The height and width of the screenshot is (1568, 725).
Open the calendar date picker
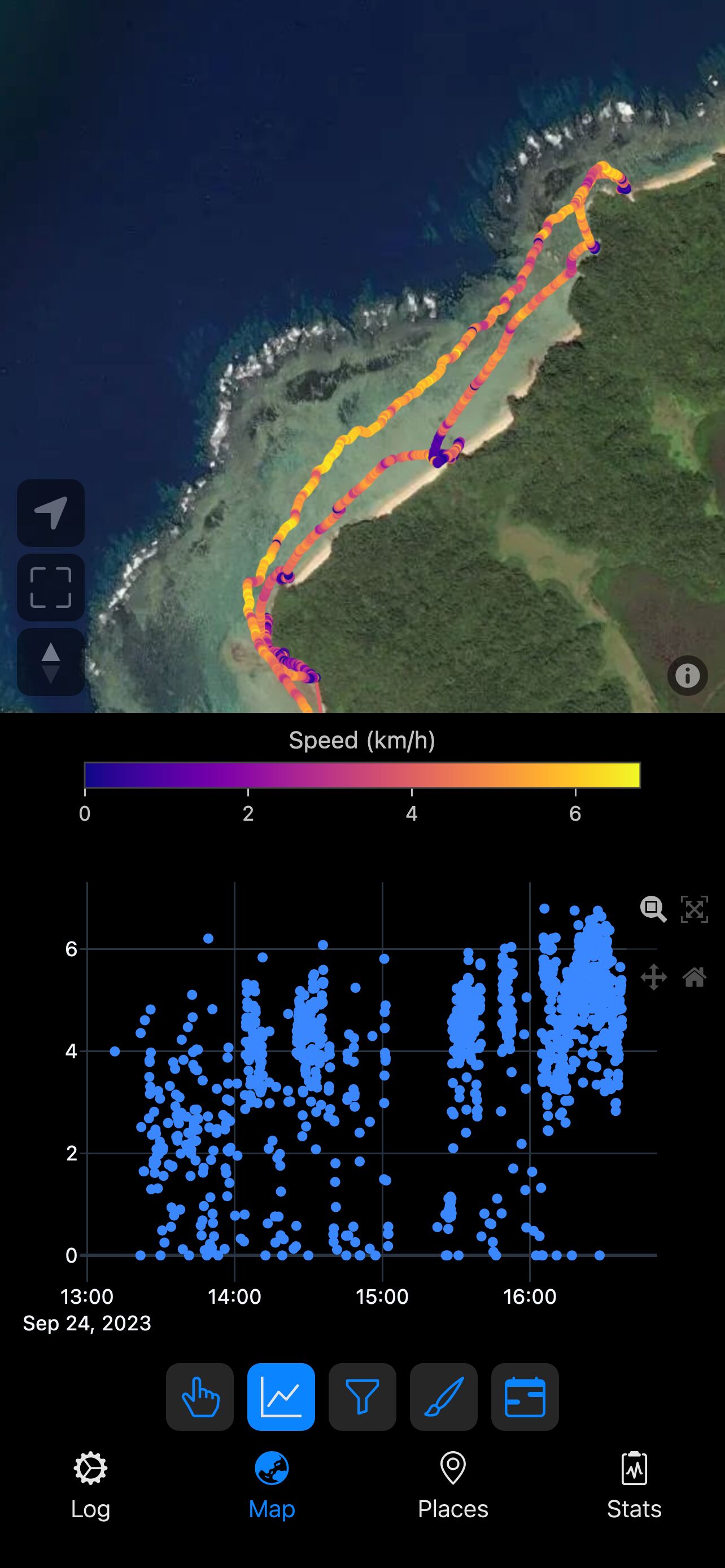[x=525, y=1397]
